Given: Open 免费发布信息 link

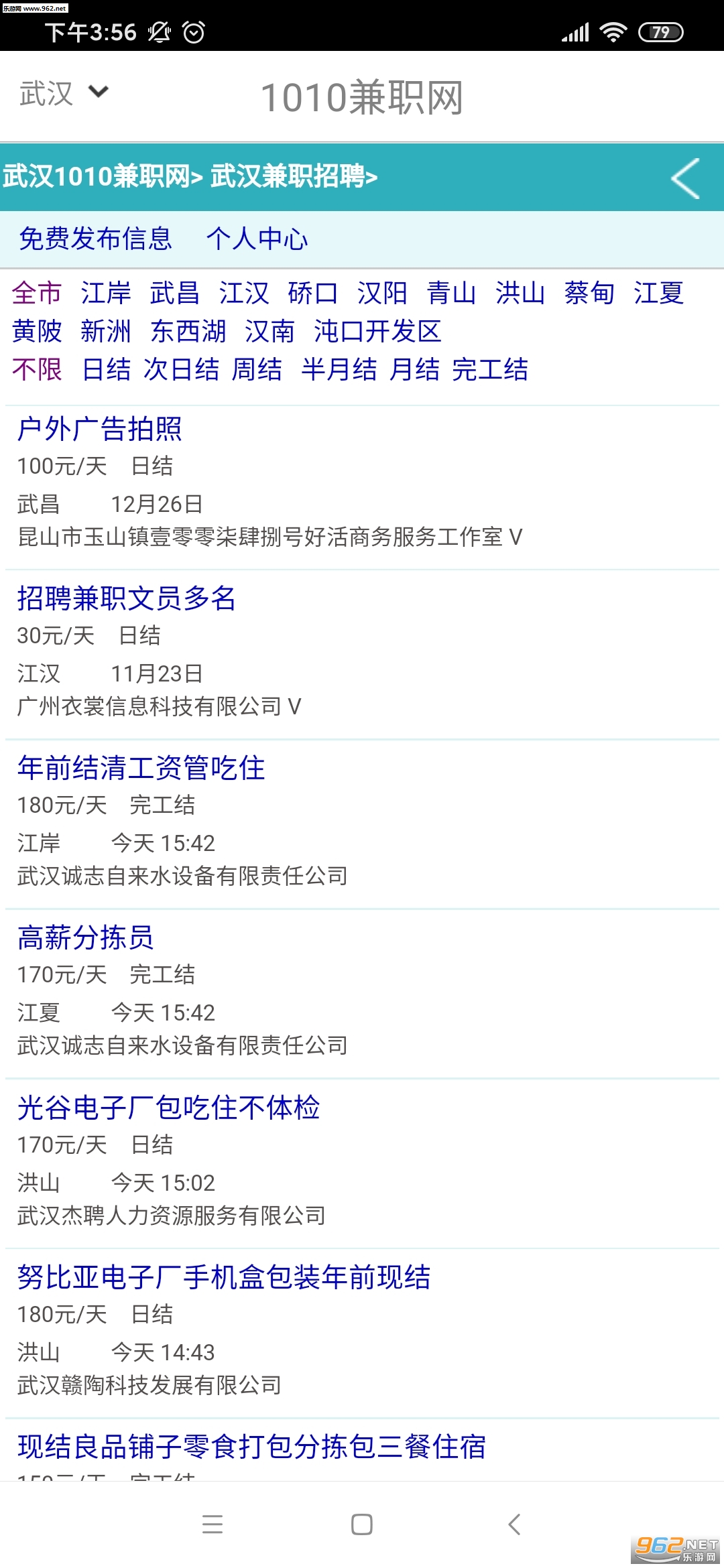Looking at the screenshot, I should tap(96, 239).
